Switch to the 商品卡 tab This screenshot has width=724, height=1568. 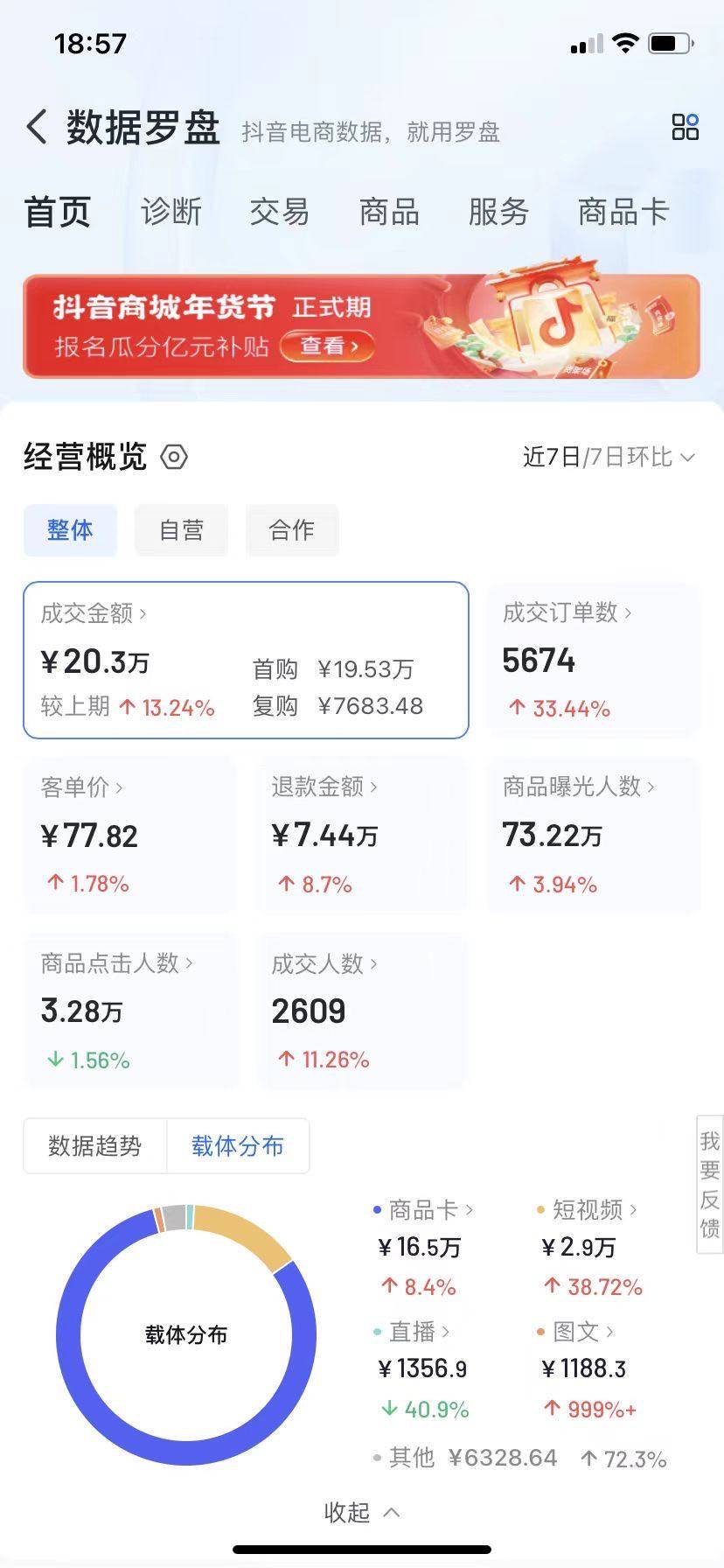click(623, 212)
